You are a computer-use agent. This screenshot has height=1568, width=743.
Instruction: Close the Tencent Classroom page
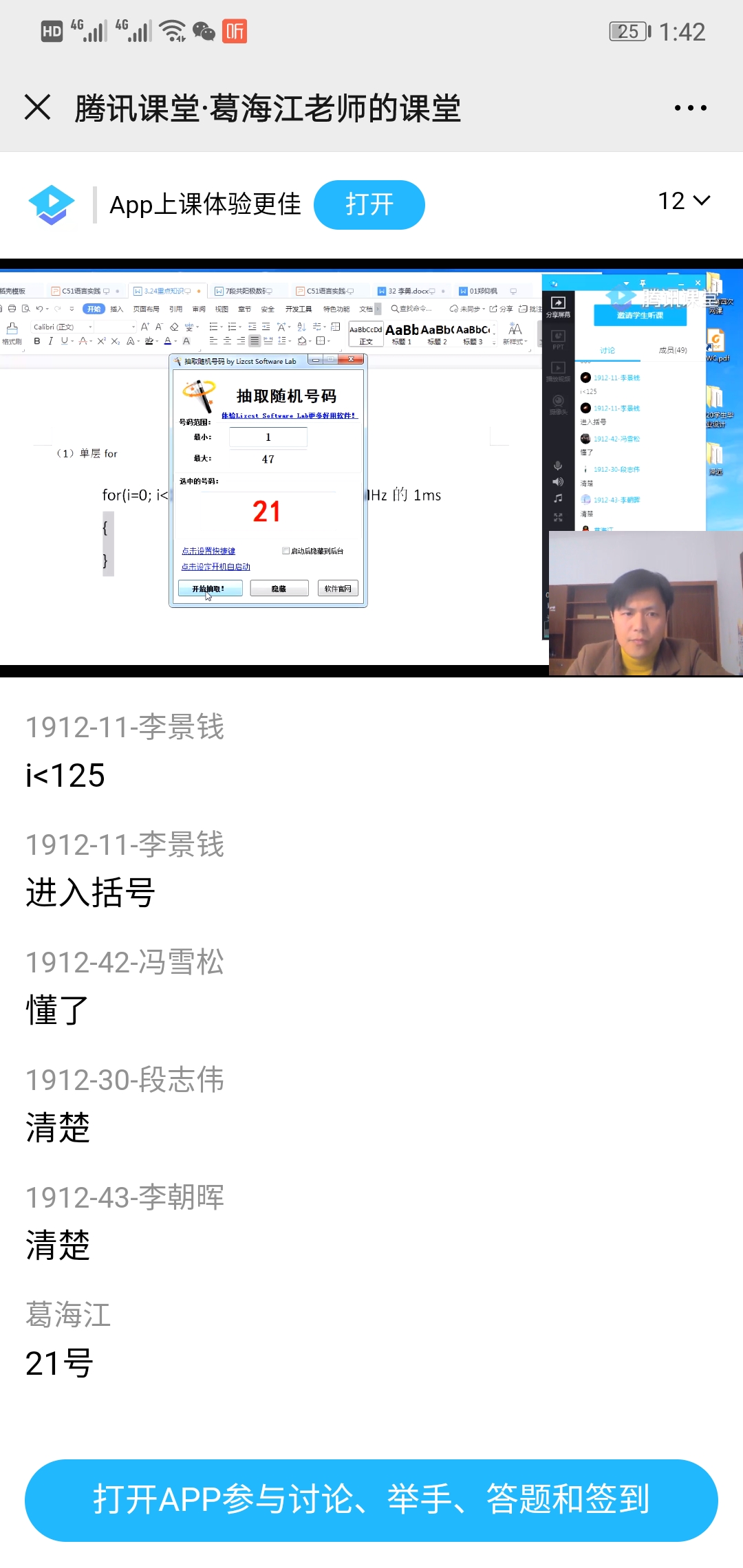click(x=38, y=107)
